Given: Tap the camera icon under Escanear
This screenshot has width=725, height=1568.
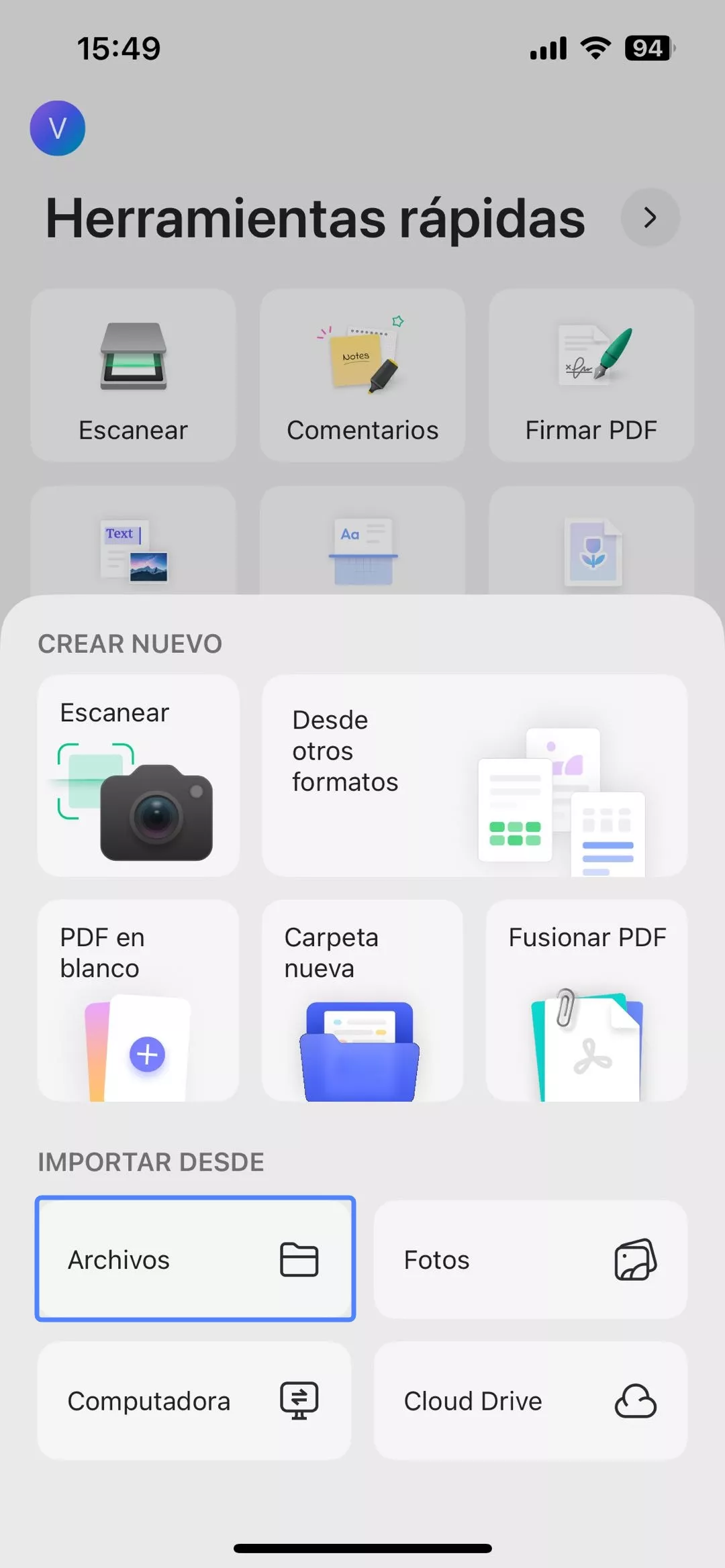Looking at the screenshot, I should click(156, 812).
